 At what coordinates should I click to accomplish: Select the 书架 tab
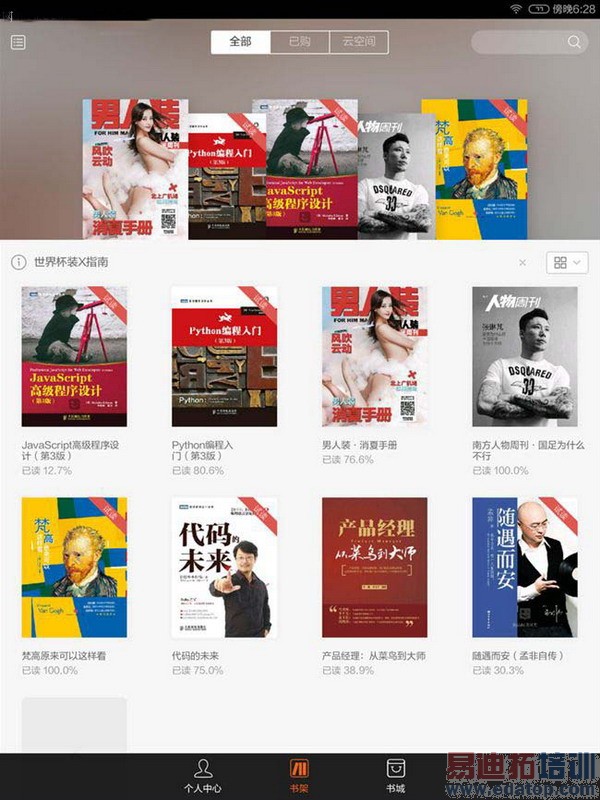[x=299, y=775]
